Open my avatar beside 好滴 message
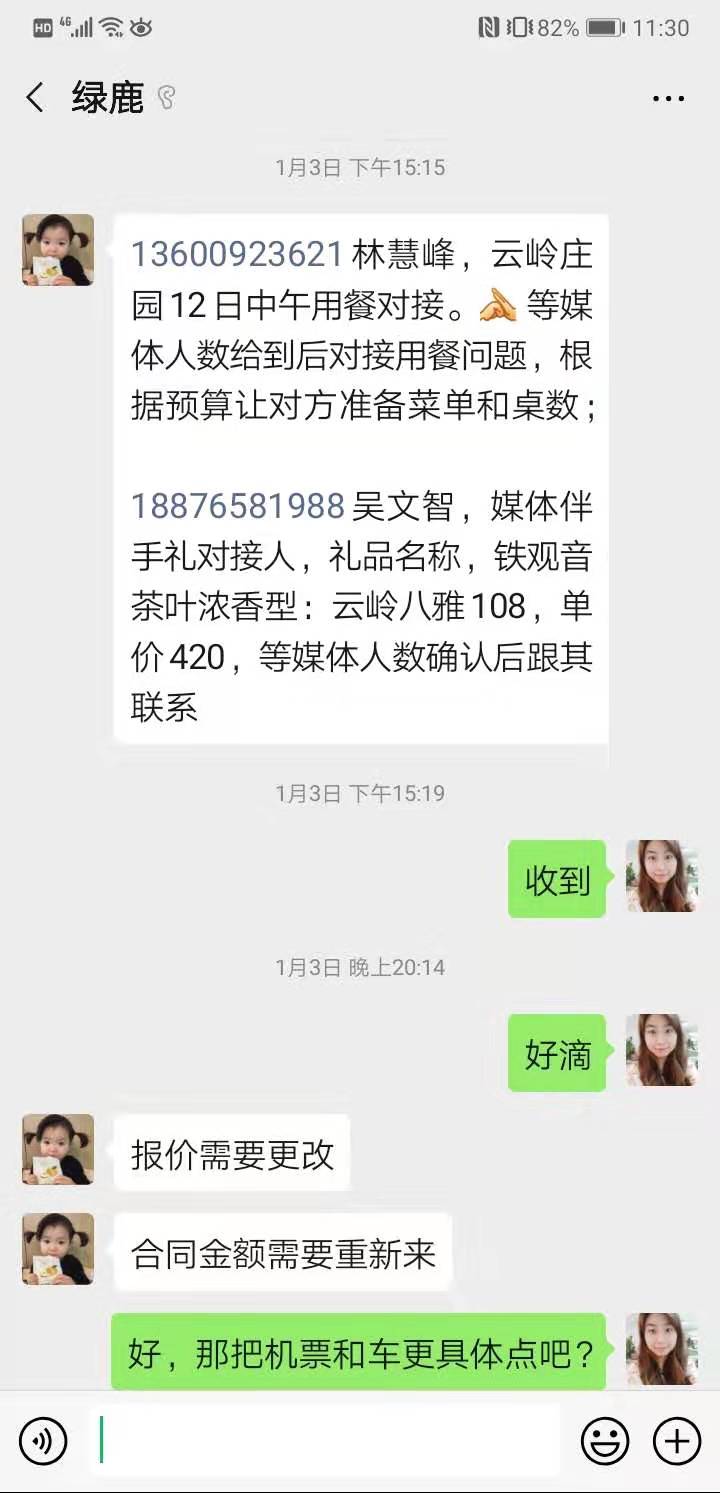 661,1050
